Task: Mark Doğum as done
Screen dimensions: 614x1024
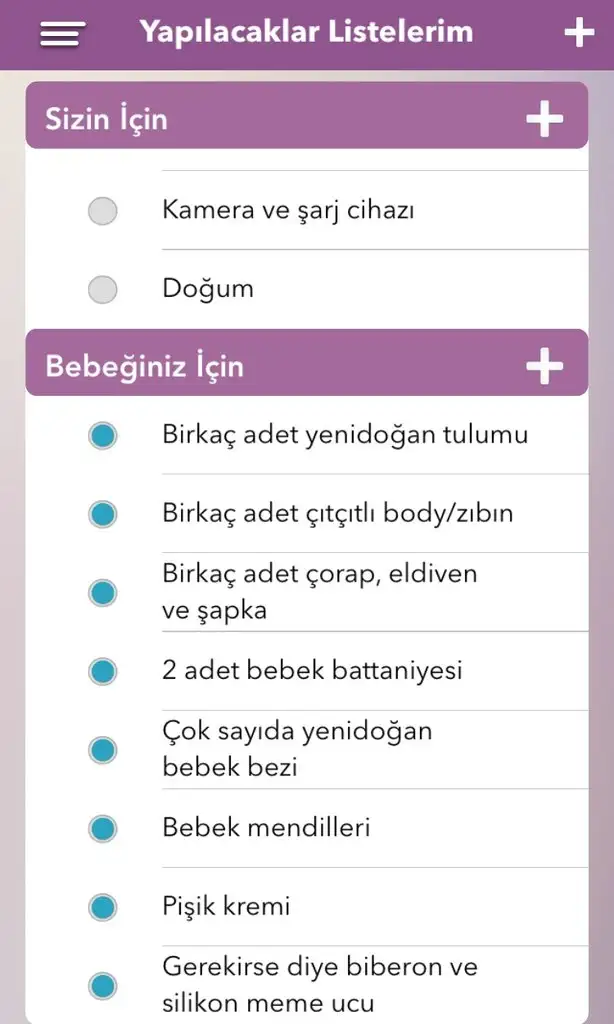Action: pyautogui.click(x=103, y=290)
